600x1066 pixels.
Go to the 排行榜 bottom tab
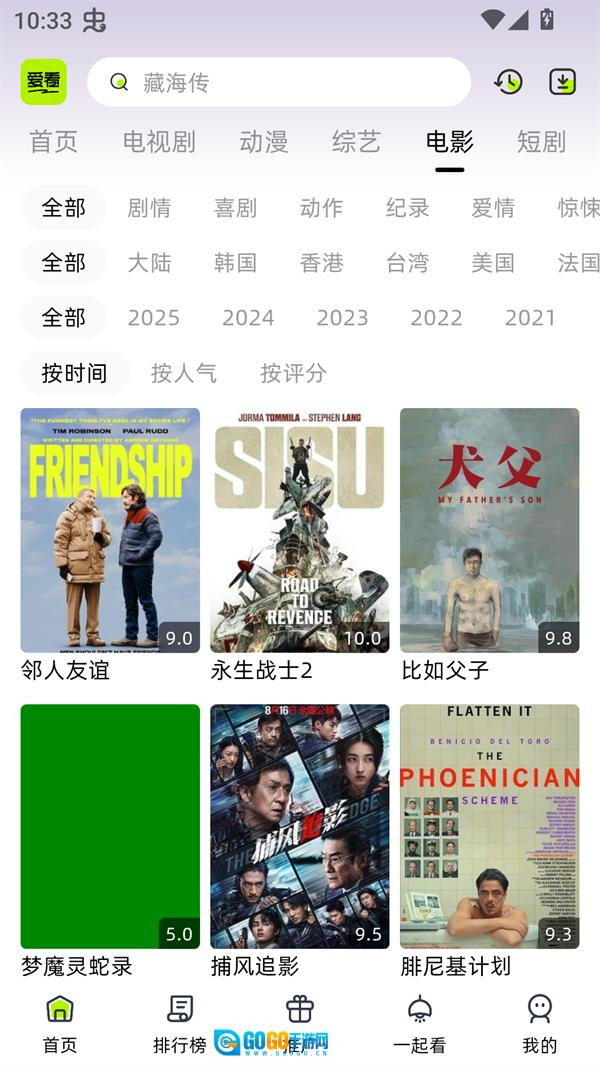[180, 1023]
